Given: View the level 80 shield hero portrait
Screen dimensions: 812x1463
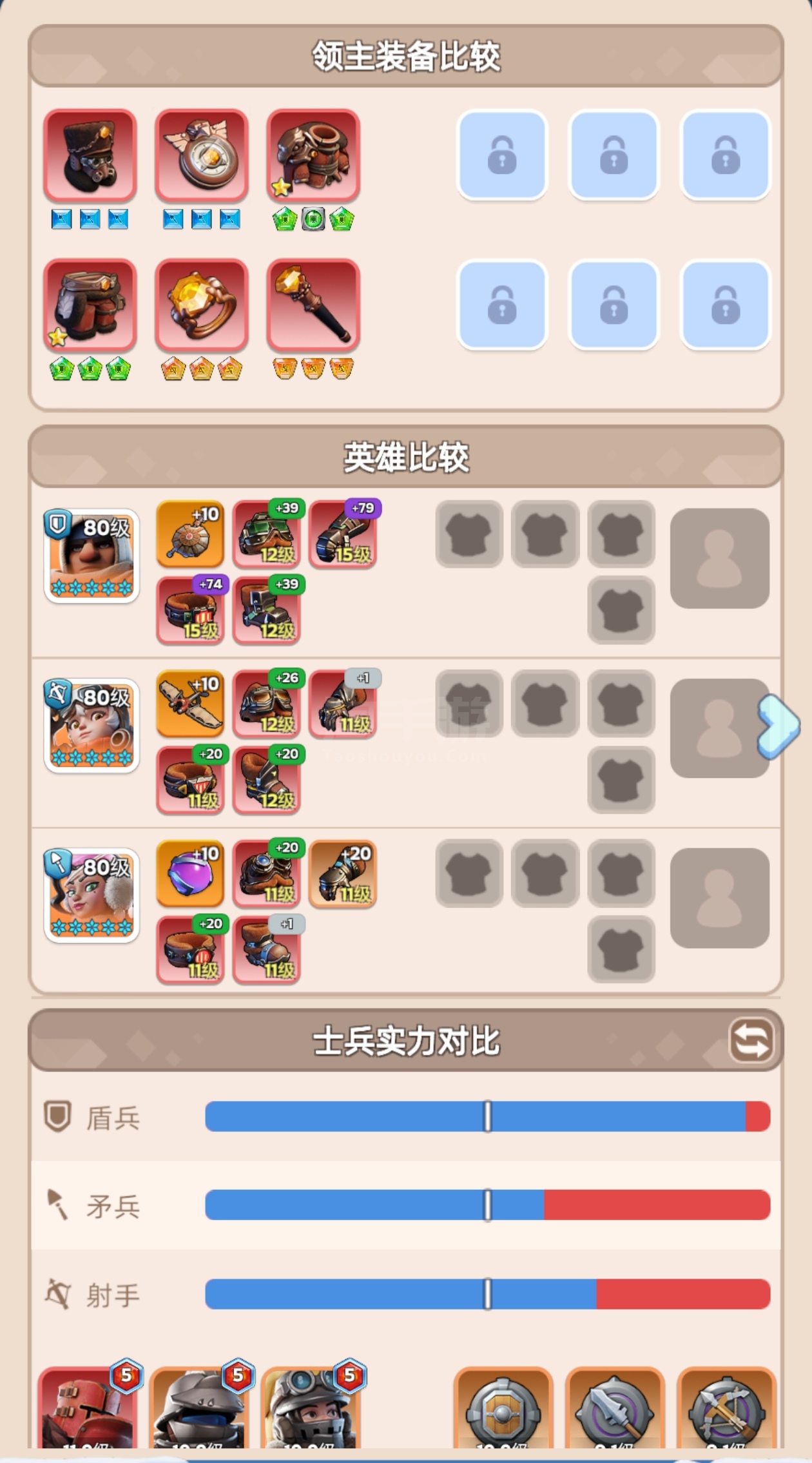Looking at the screenshot, I should [92, 556].
